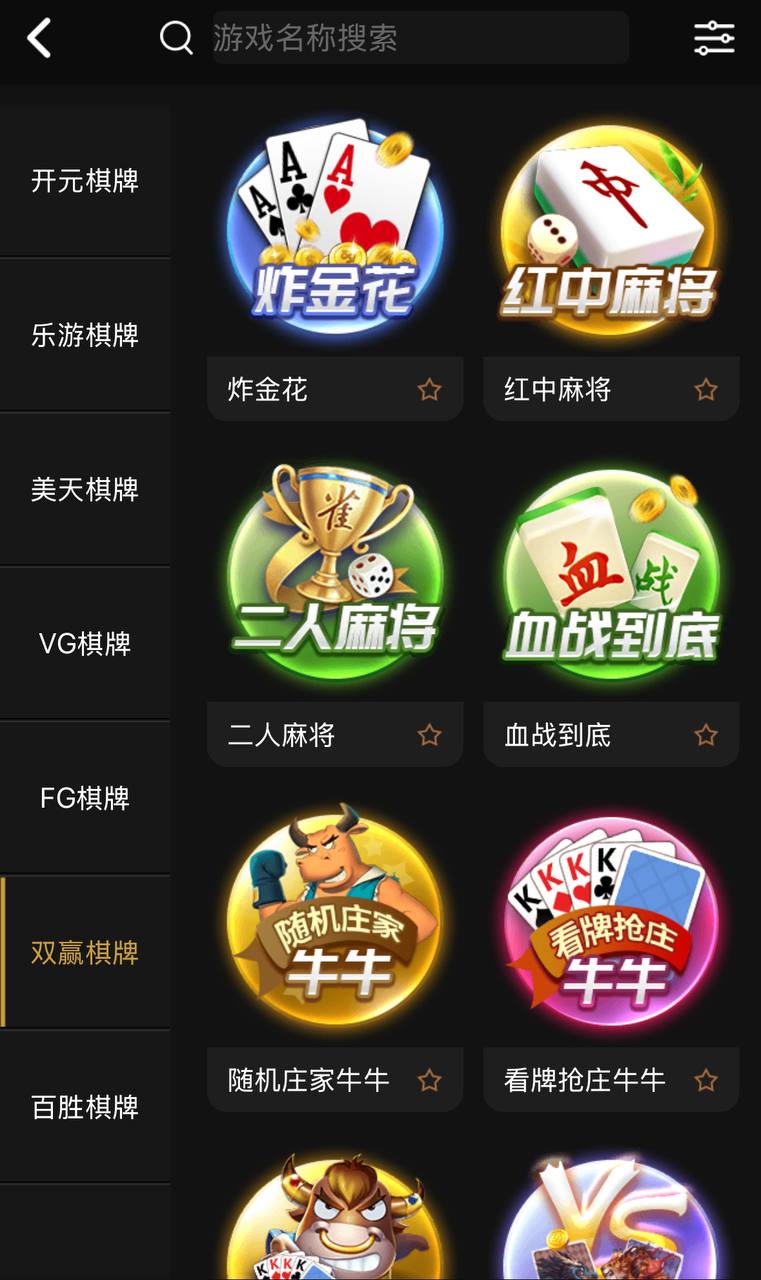The image size is (761, 1280).
Task: Add 二人麻将 to favorites via star
Action: pos(429,736)
